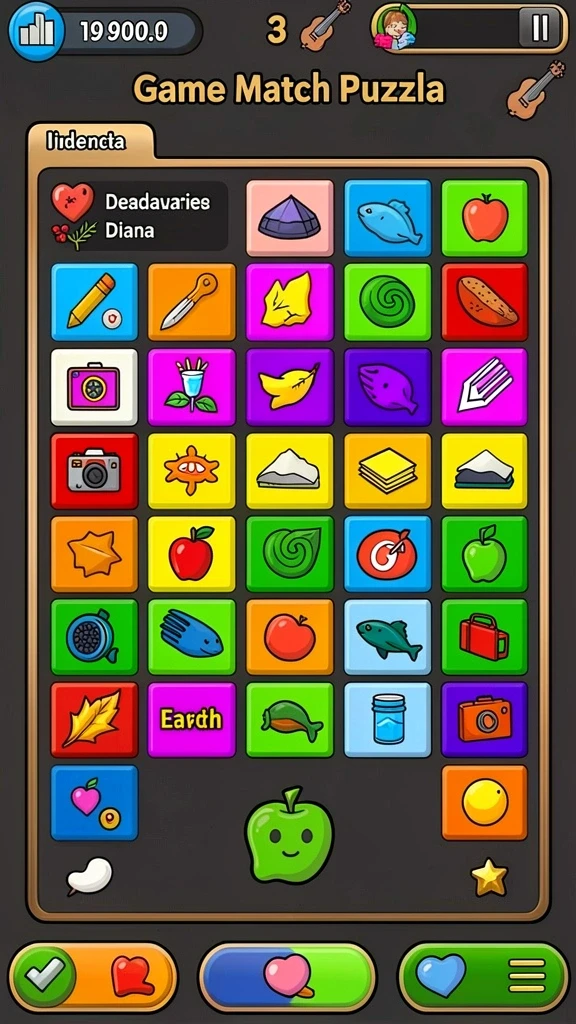Tap the green apple on green tile
This screenshot has height=1024, width=576.
(x=485, y=554)
